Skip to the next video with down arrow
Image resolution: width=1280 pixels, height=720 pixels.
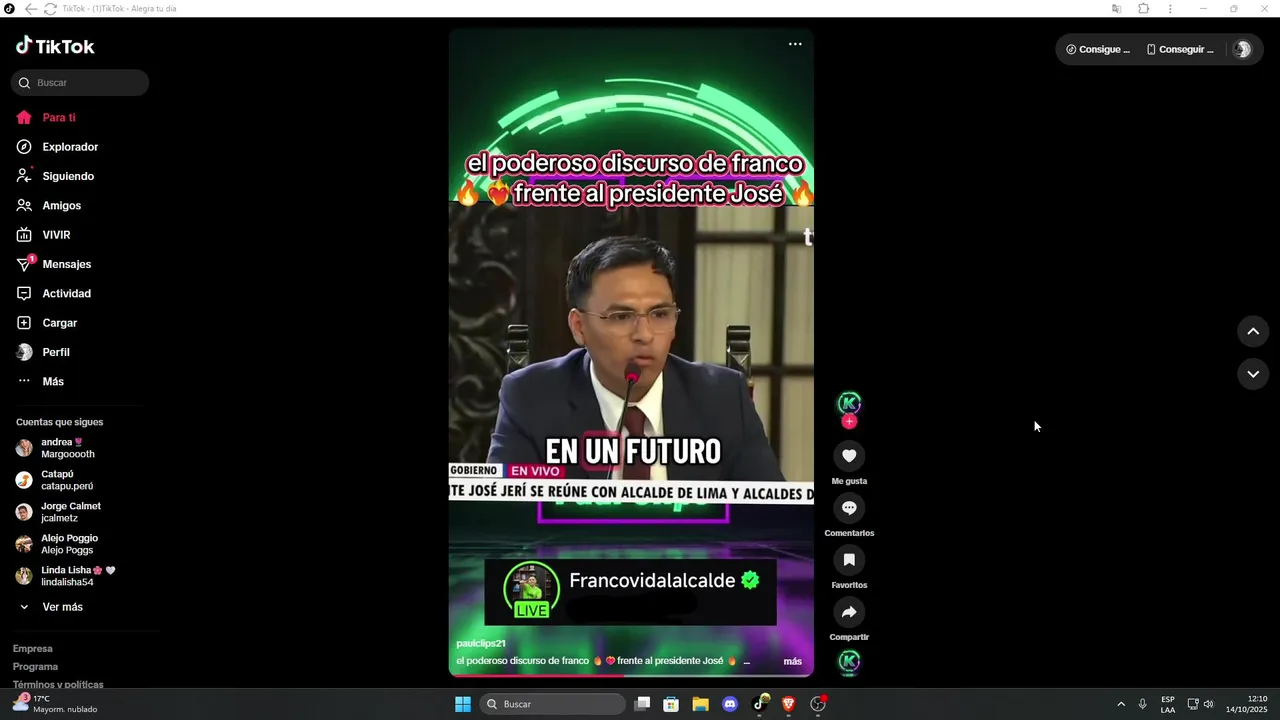[x=1253, y=374]
